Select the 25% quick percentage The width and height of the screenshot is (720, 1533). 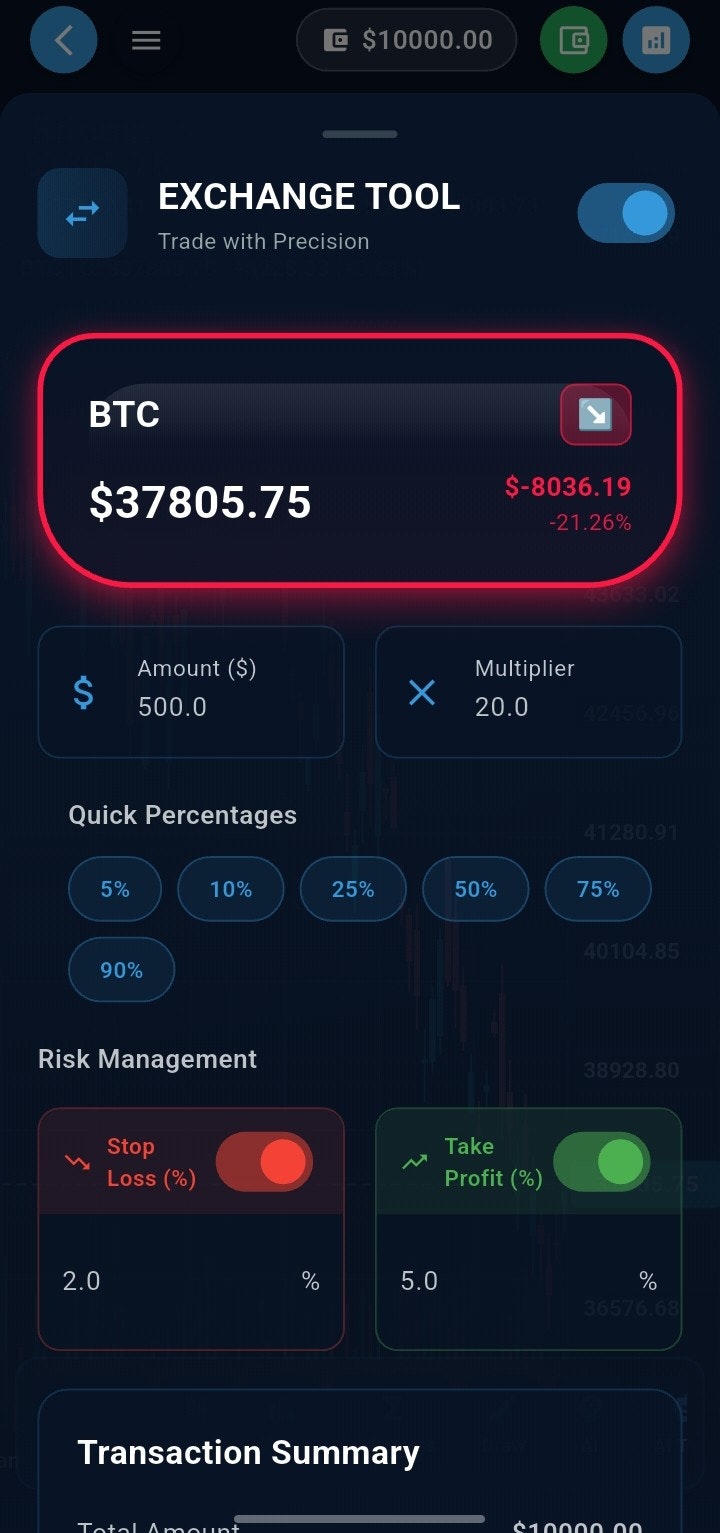pos(353,889)
